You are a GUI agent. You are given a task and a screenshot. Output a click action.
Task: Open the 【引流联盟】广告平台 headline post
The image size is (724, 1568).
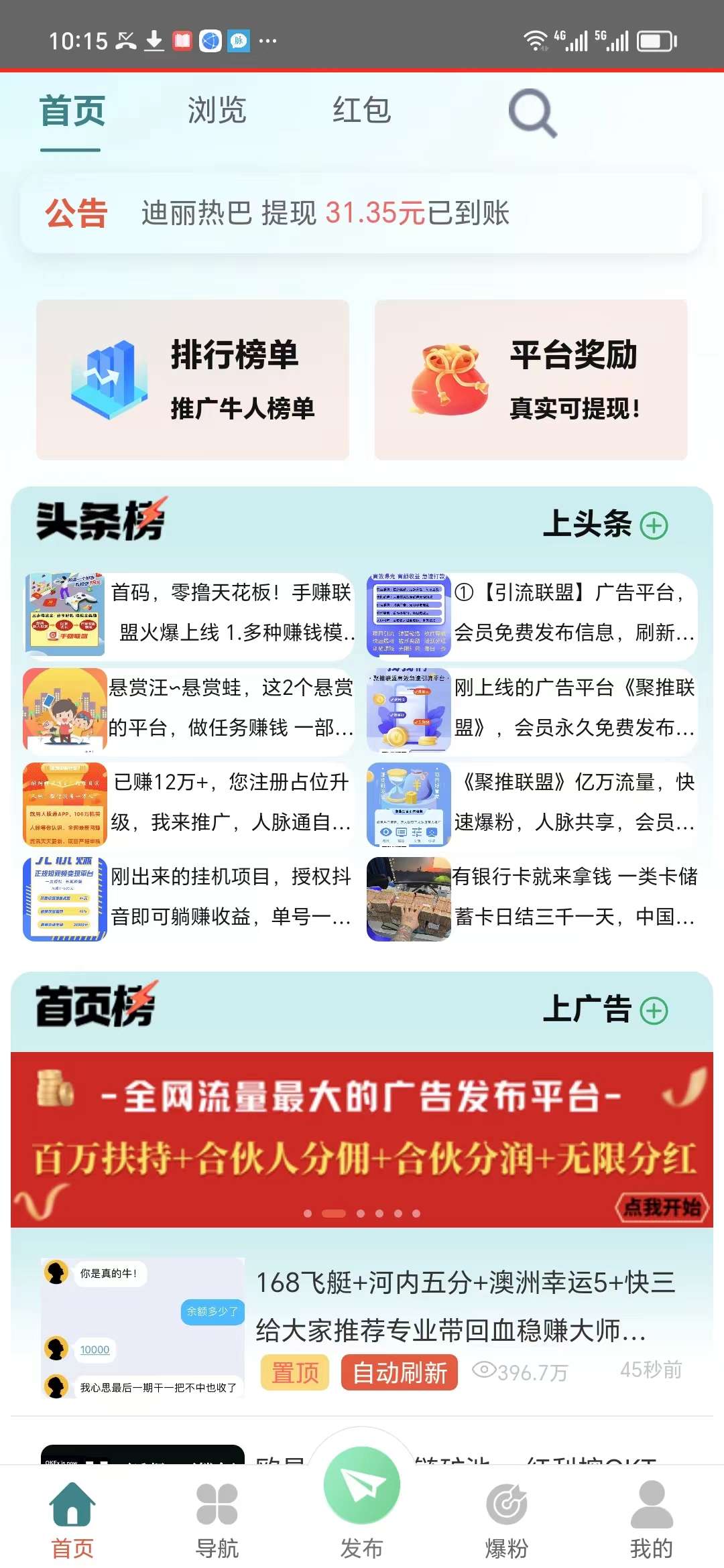pyautogui.click(x=533, y=613)
